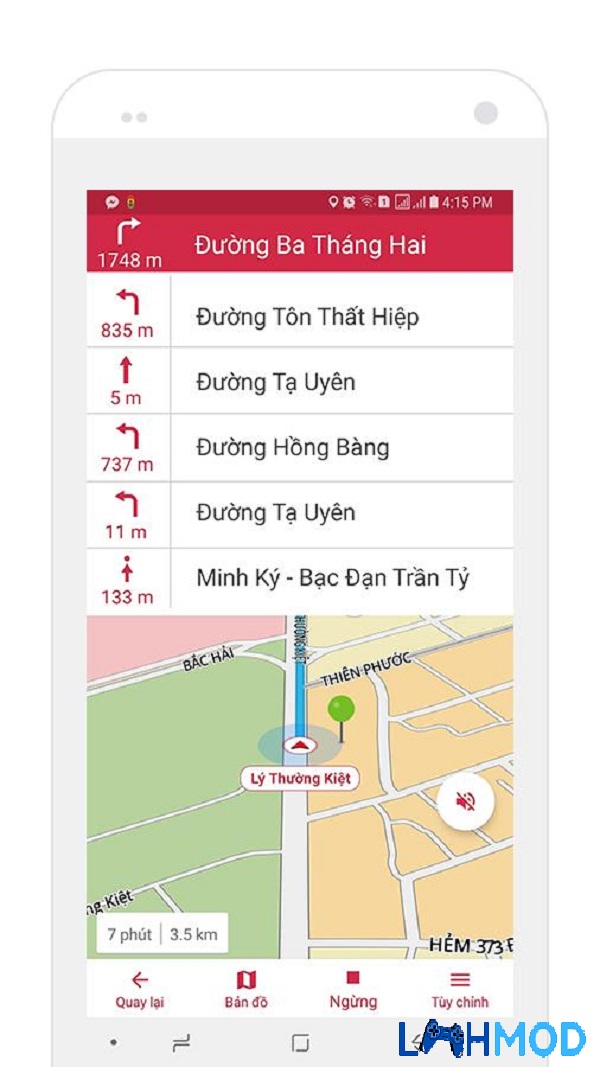The image size is (600, 1067).
Task: Tap the system home button
Action: [300, 1043]
